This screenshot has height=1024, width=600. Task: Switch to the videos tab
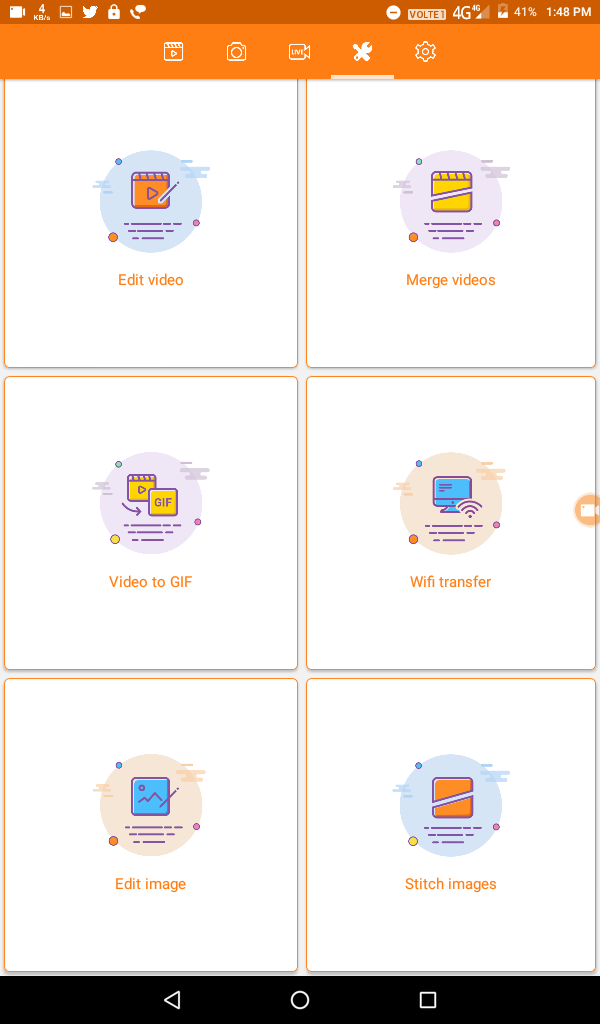(174, 52)
